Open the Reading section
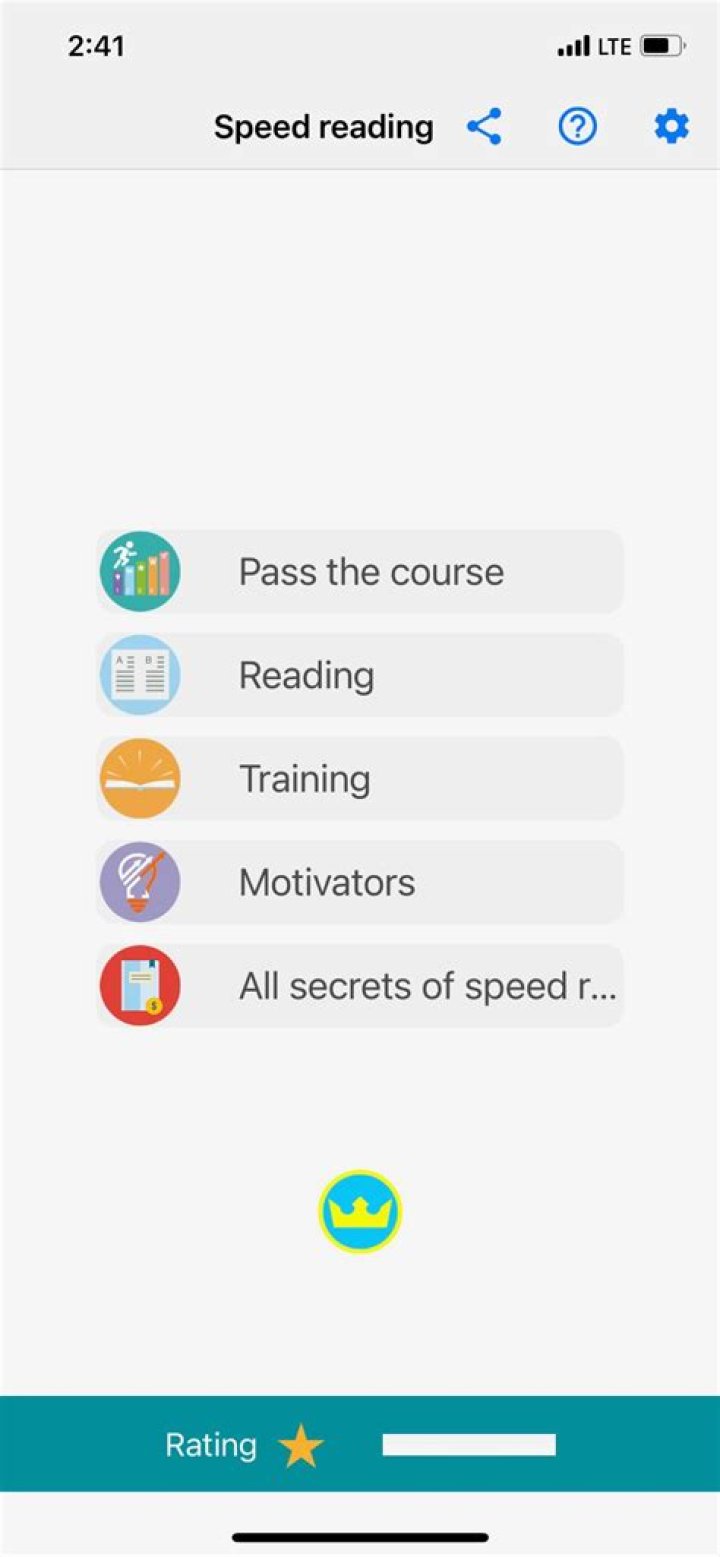The height and width of the screenshot is (1557, 720). pos(360,676)
